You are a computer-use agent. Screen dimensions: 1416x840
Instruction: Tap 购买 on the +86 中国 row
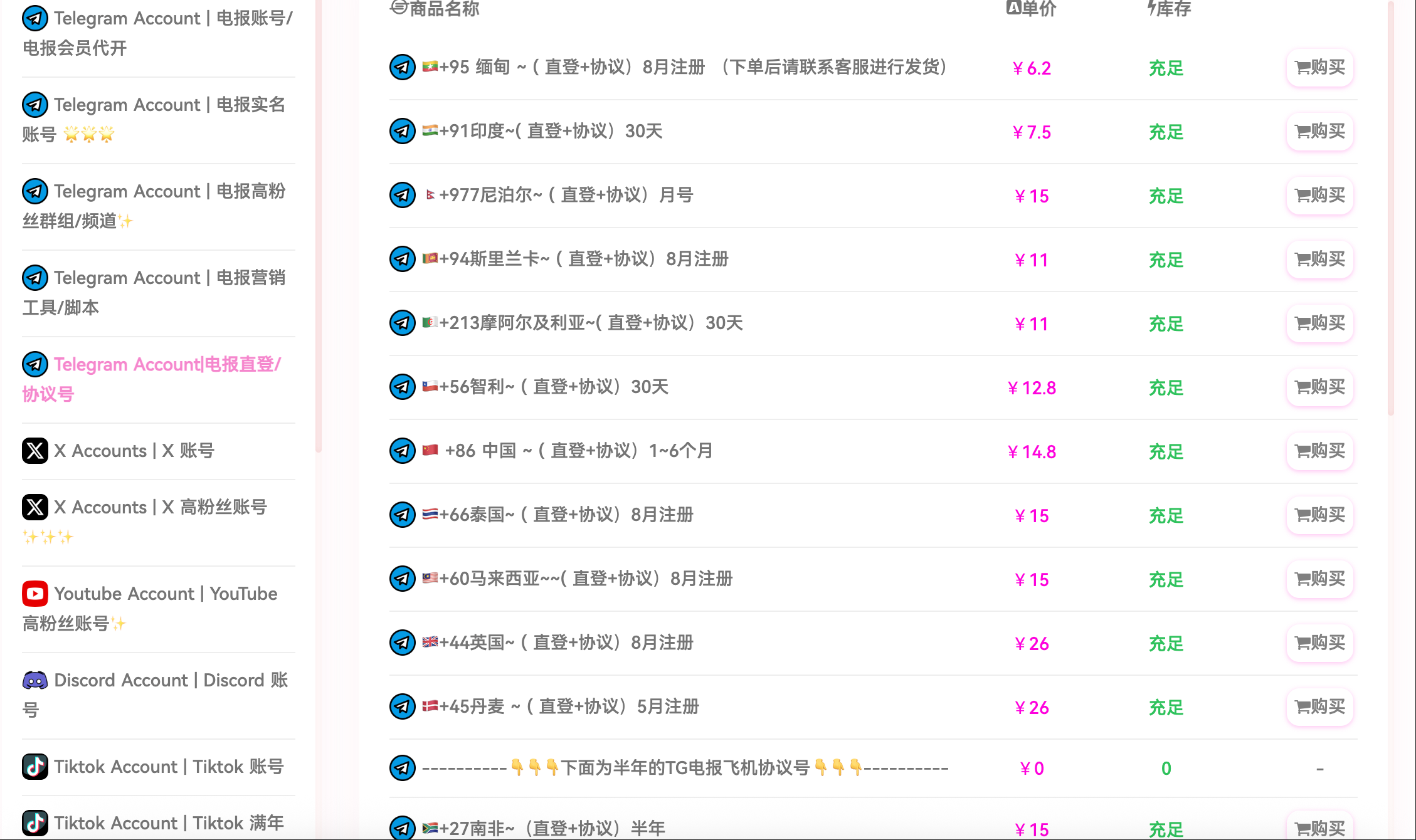[1319, 451]
